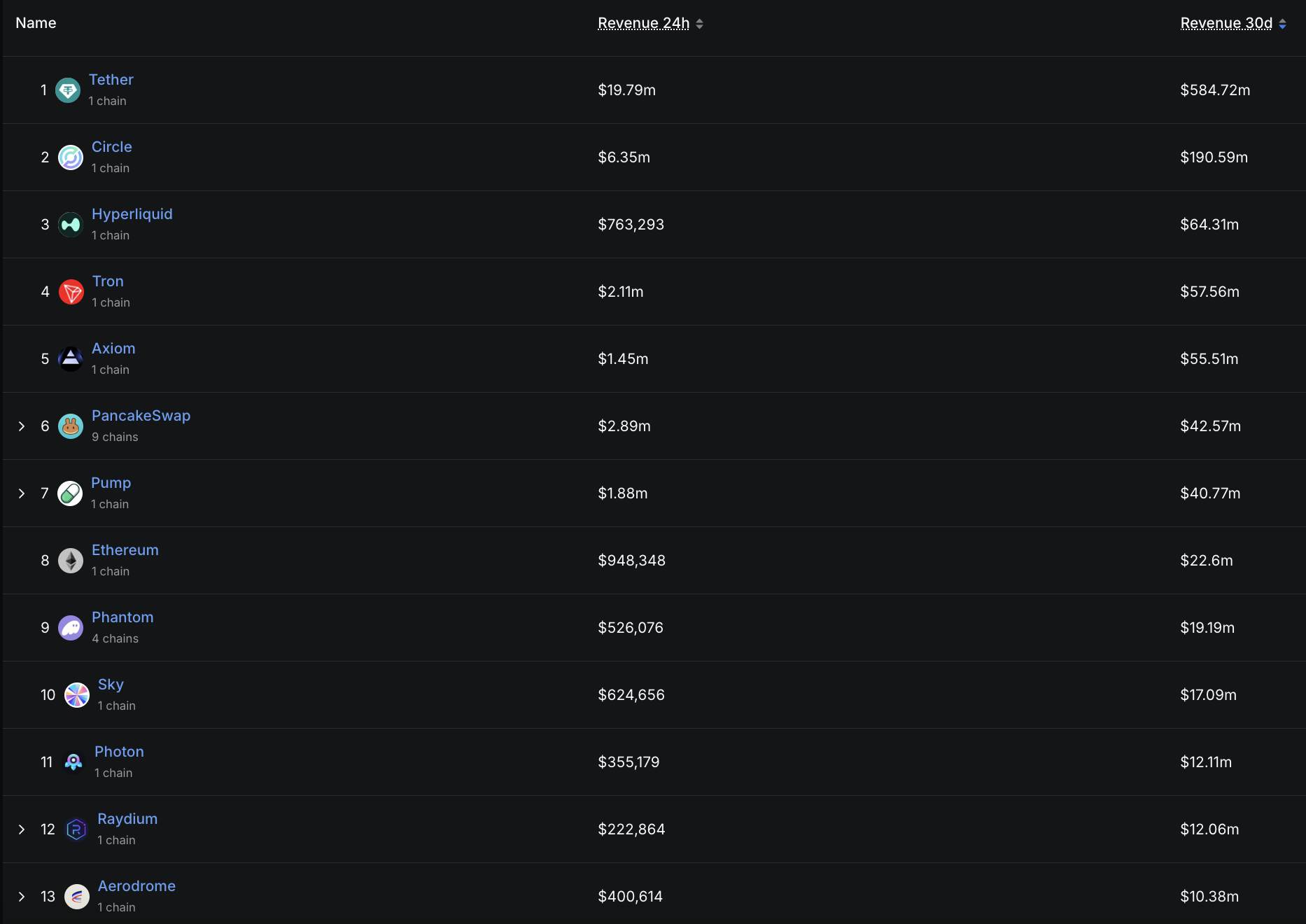The image size is (1306, 924).
Task: Expand the Pump row chevron
Action: [x=22, y=493]
